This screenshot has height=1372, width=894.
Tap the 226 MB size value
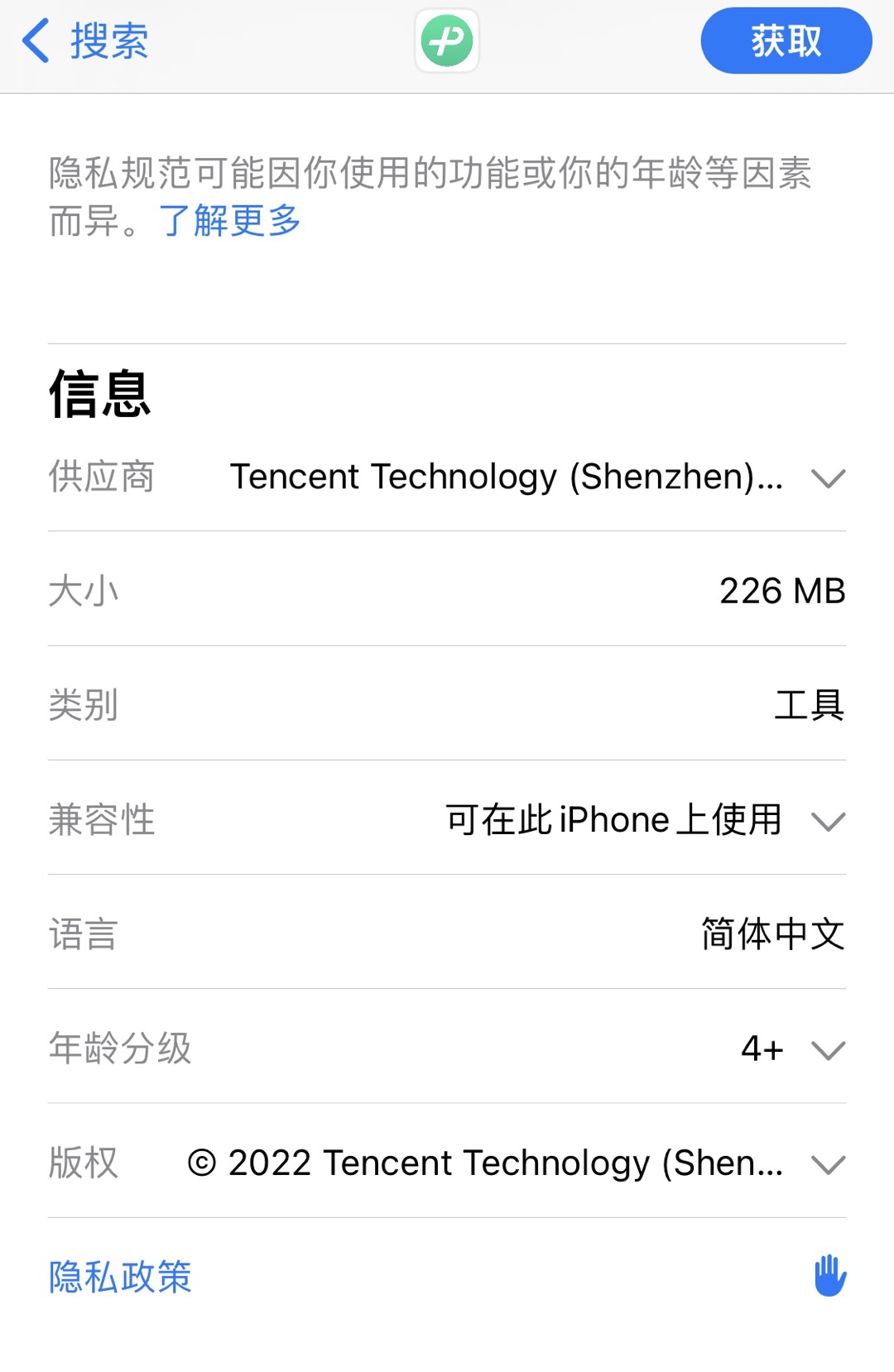tap(781, 591)
